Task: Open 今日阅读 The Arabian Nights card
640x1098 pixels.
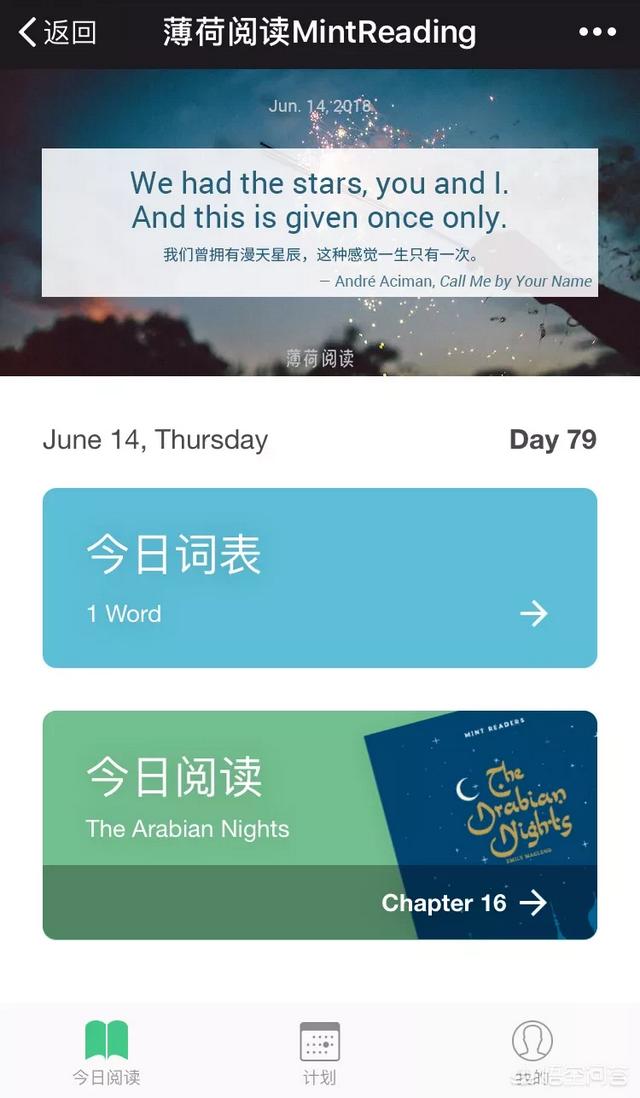Action: [x=319, y=825]
